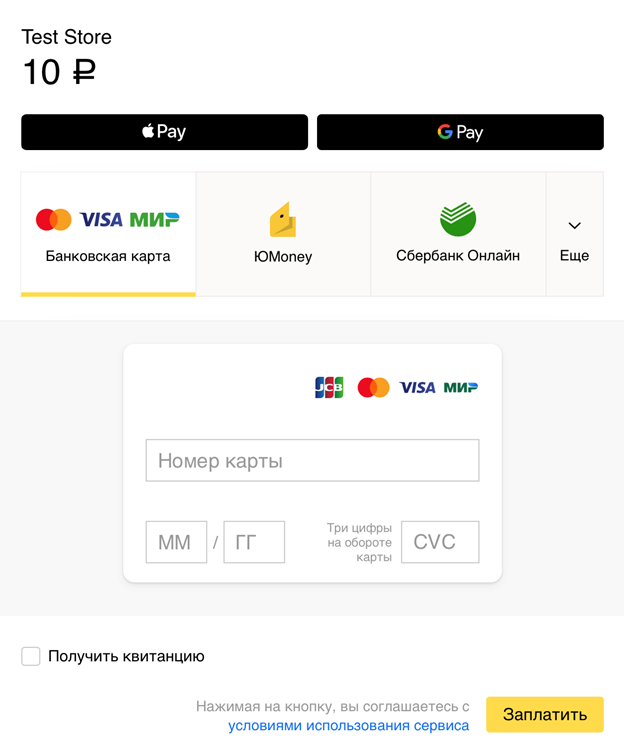This screenshot has width=624, height=756.
Task: Select the Банковская карта payment method
Action: coord(108,234)
